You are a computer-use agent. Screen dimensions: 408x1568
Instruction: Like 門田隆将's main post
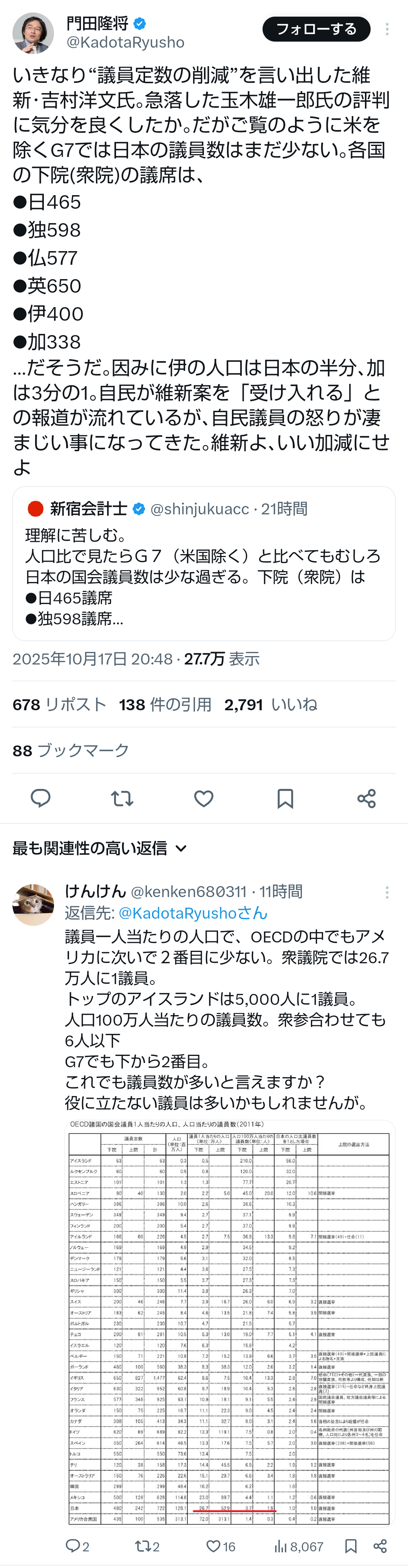click(204, 798)
